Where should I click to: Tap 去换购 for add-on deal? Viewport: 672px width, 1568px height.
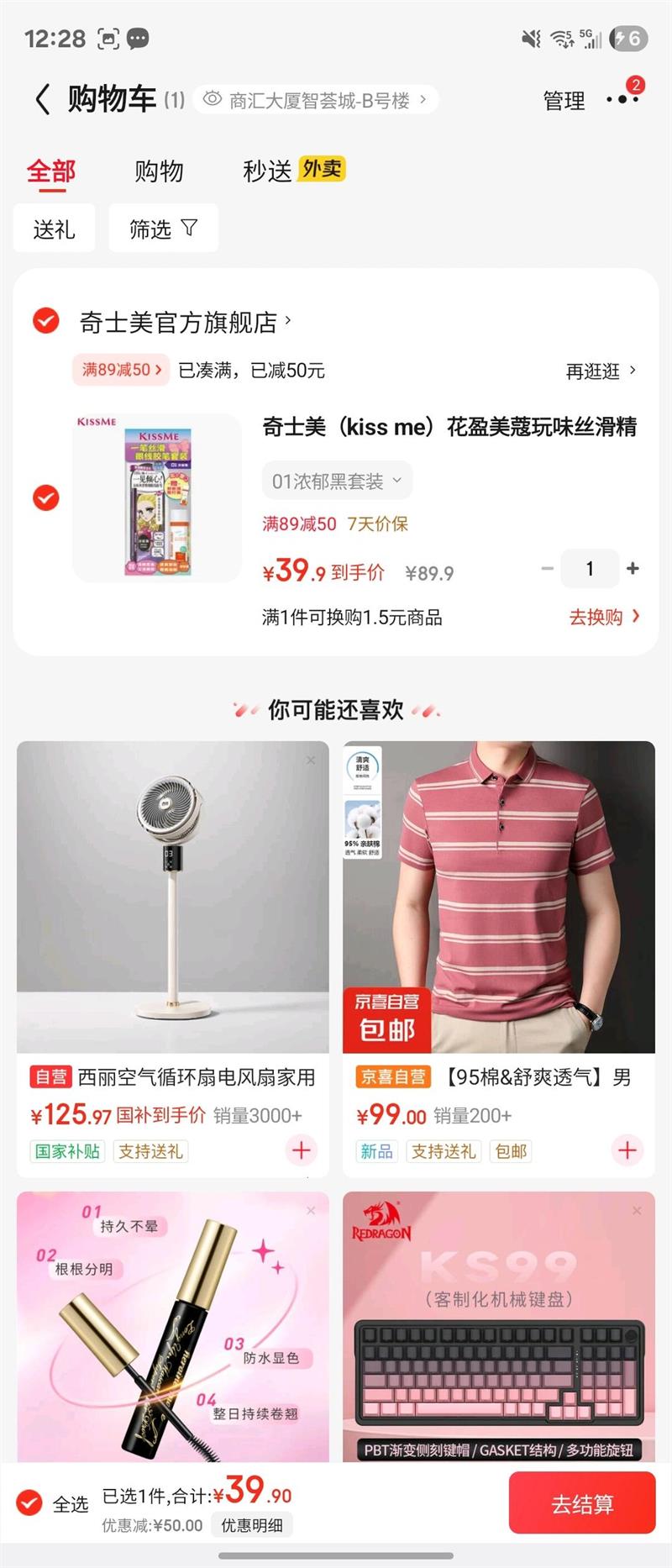[604, 618]
